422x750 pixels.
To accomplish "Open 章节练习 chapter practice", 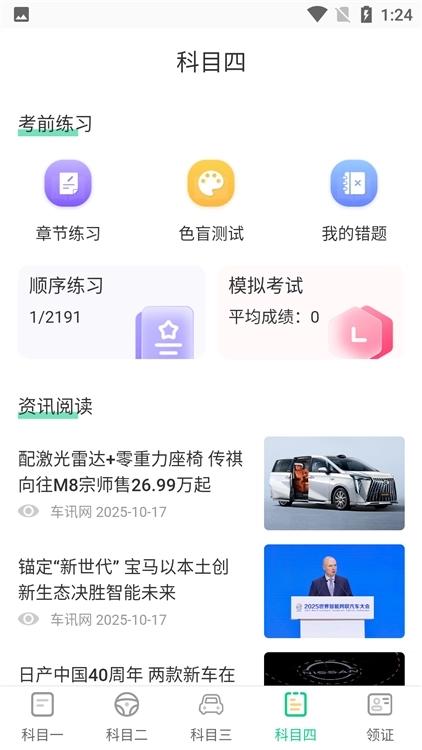I will coord(68,200).
